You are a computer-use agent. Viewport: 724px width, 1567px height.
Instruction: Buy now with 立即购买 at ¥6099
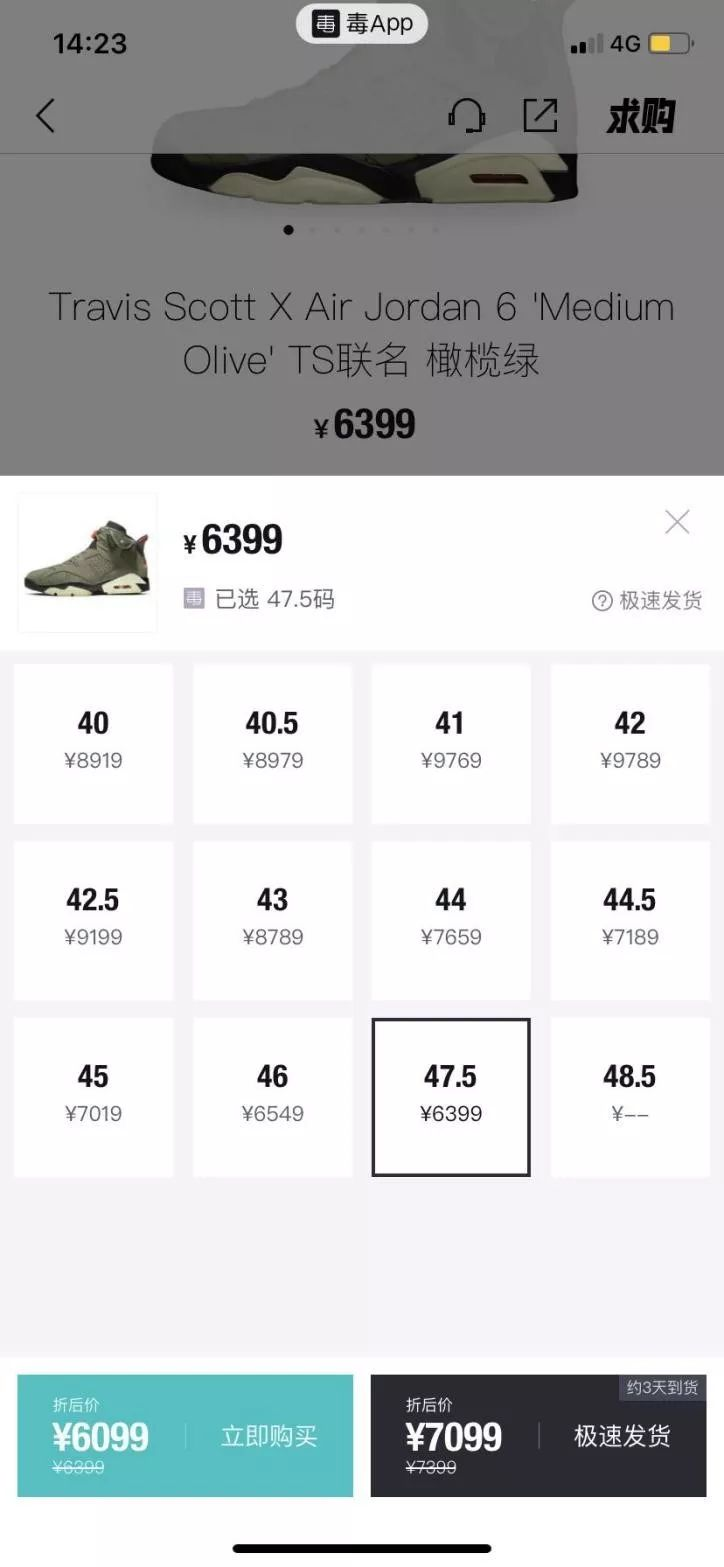(185, 1436)
